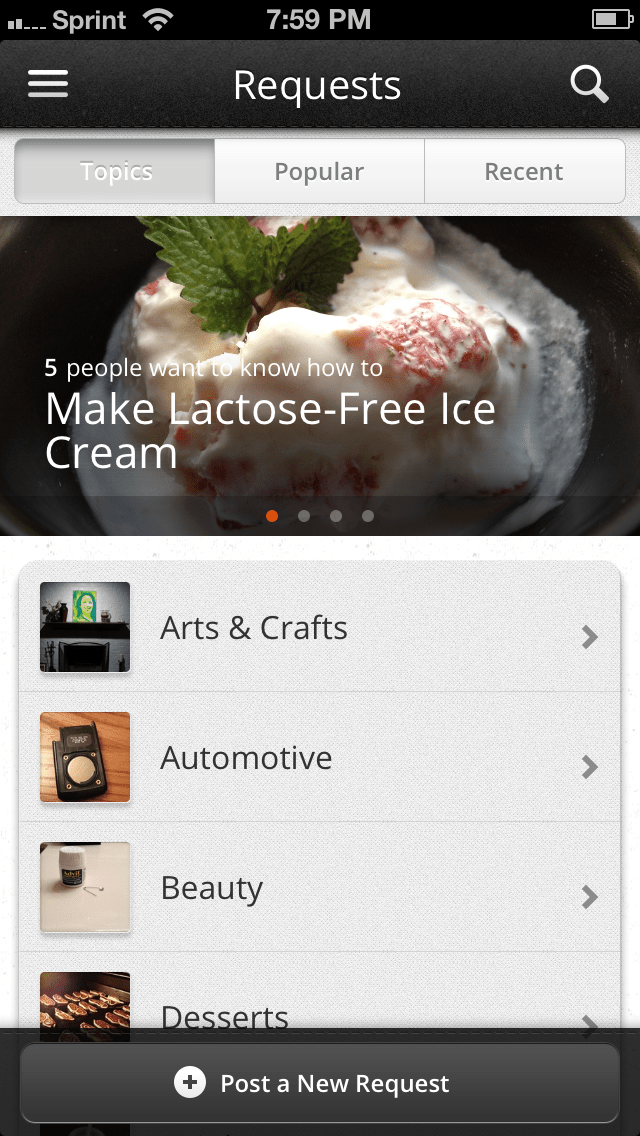This screenshot has width=640, height=1136.
Task: Open the search icon
Action: (x=589, y=85)
